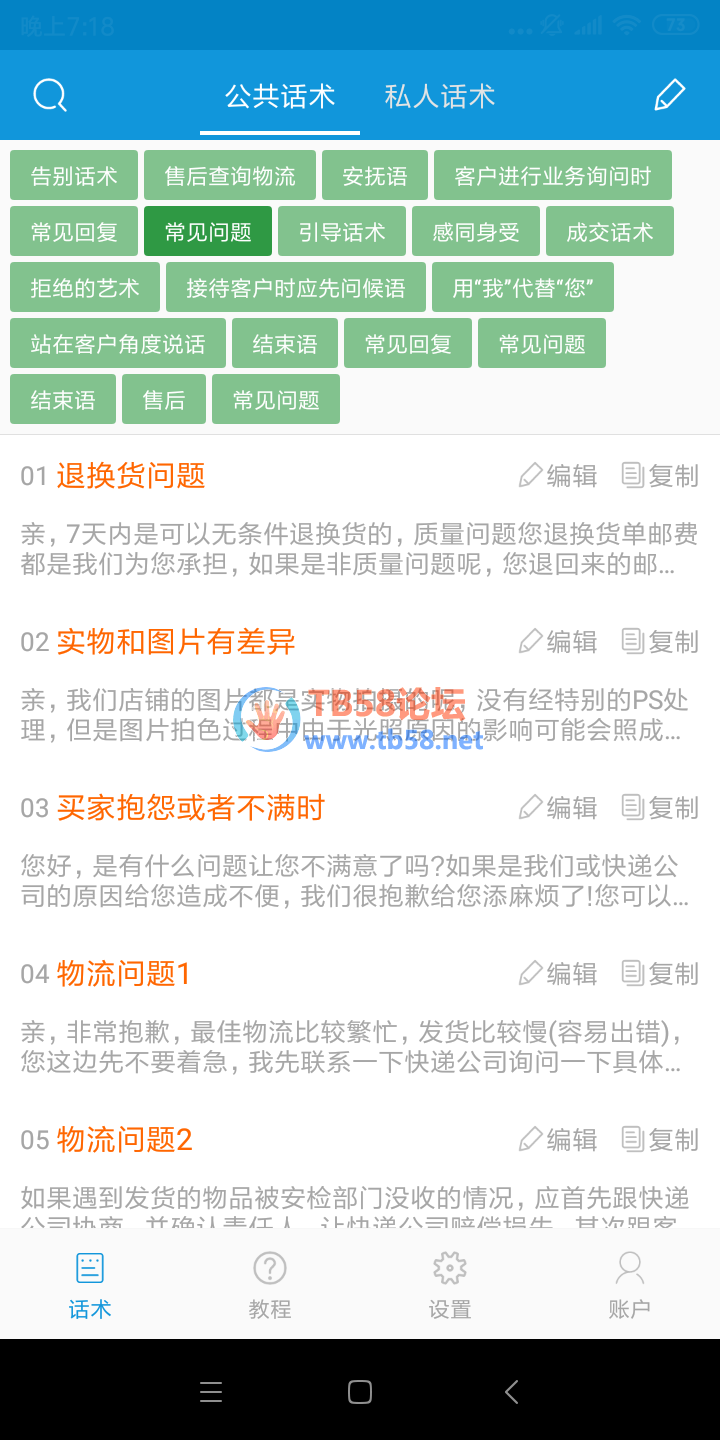This screenshot has height=1440, width=720.
Task: Select the 引导话术 chip
Action: pos(342,232)
